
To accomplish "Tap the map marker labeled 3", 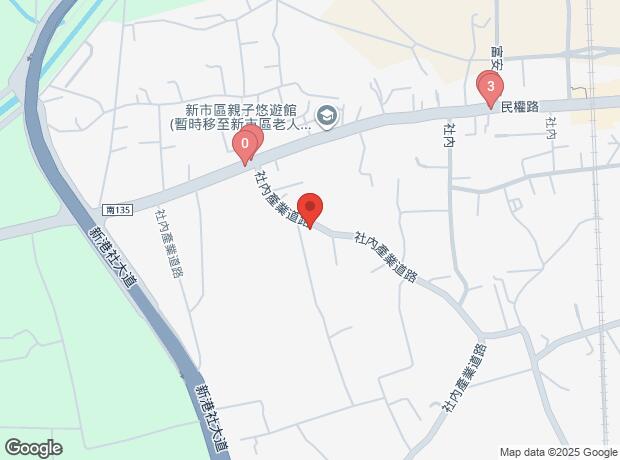I will point(489,88).
